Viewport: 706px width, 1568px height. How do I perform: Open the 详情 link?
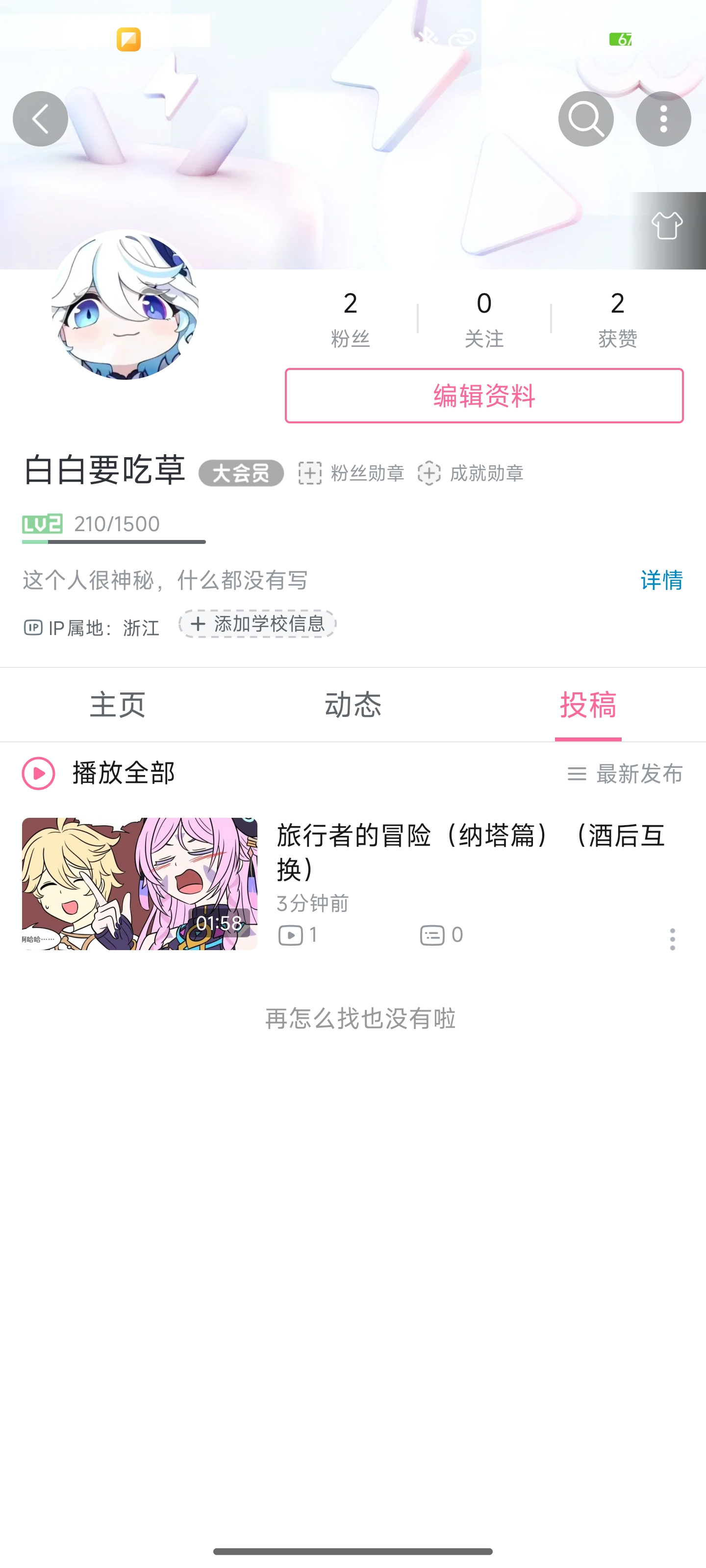[661, 580]
